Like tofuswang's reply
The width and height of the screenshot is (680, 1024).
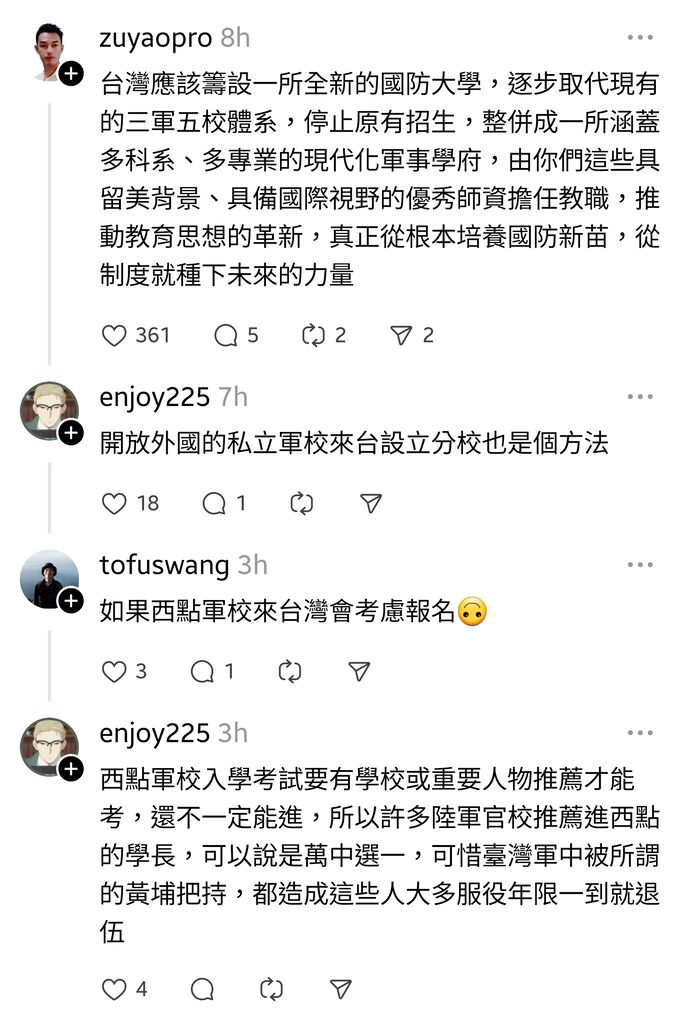[115, 671]
